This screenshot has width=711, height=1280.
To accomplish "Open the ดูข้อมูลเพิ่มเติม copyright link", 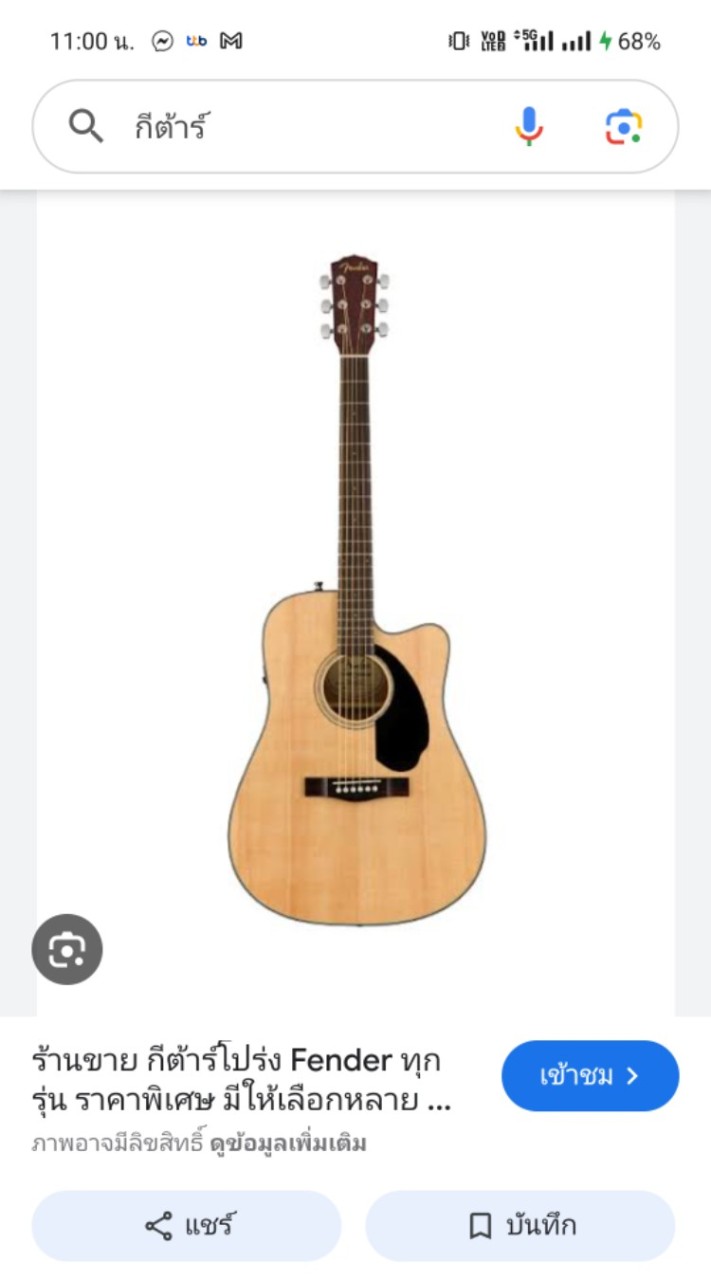I will 287,1143.
